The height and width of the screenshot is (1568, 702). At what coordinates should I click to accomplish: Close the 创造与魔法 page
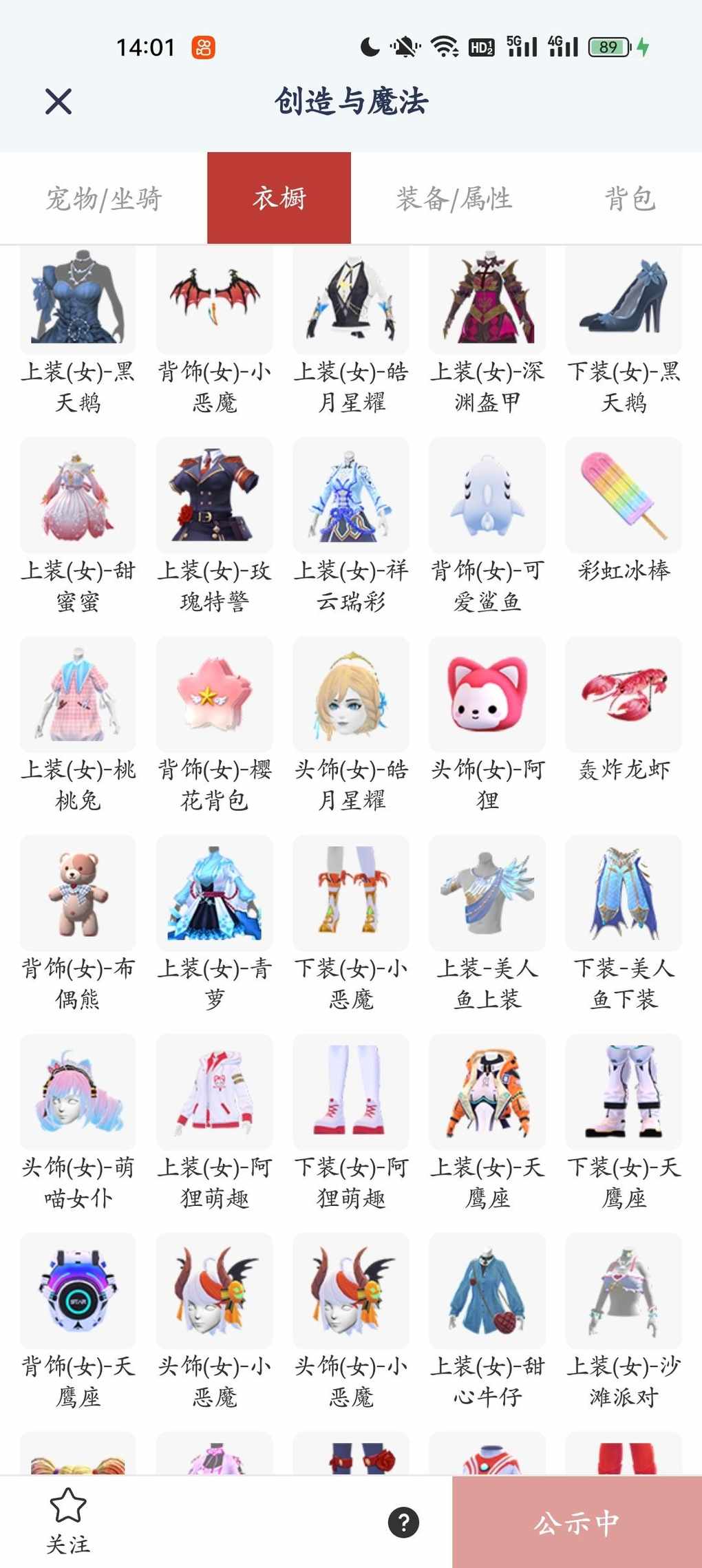tap(58, 102)
